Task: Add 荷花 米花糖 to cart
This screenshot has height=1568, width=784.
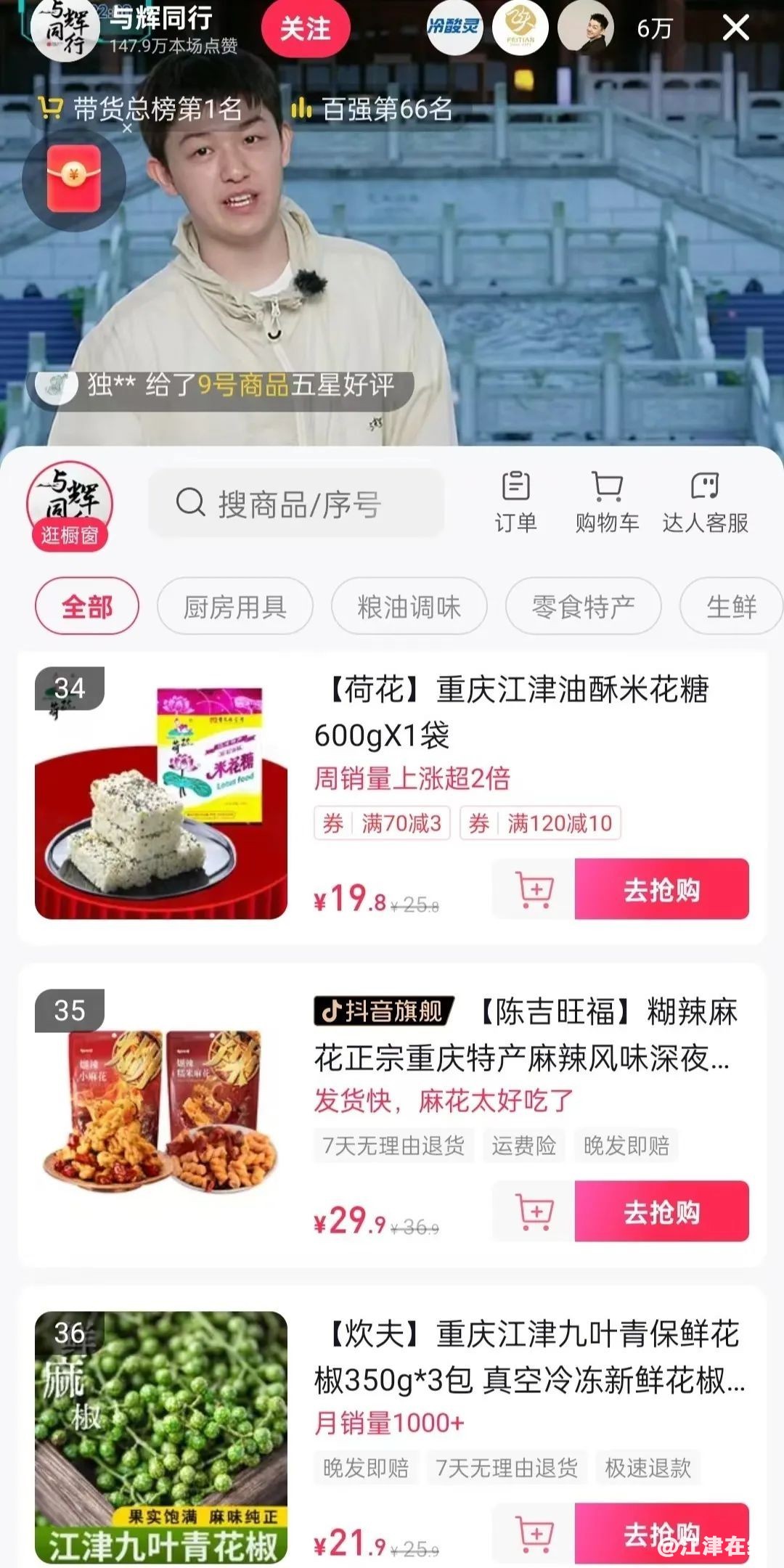Action: (534, 889)
